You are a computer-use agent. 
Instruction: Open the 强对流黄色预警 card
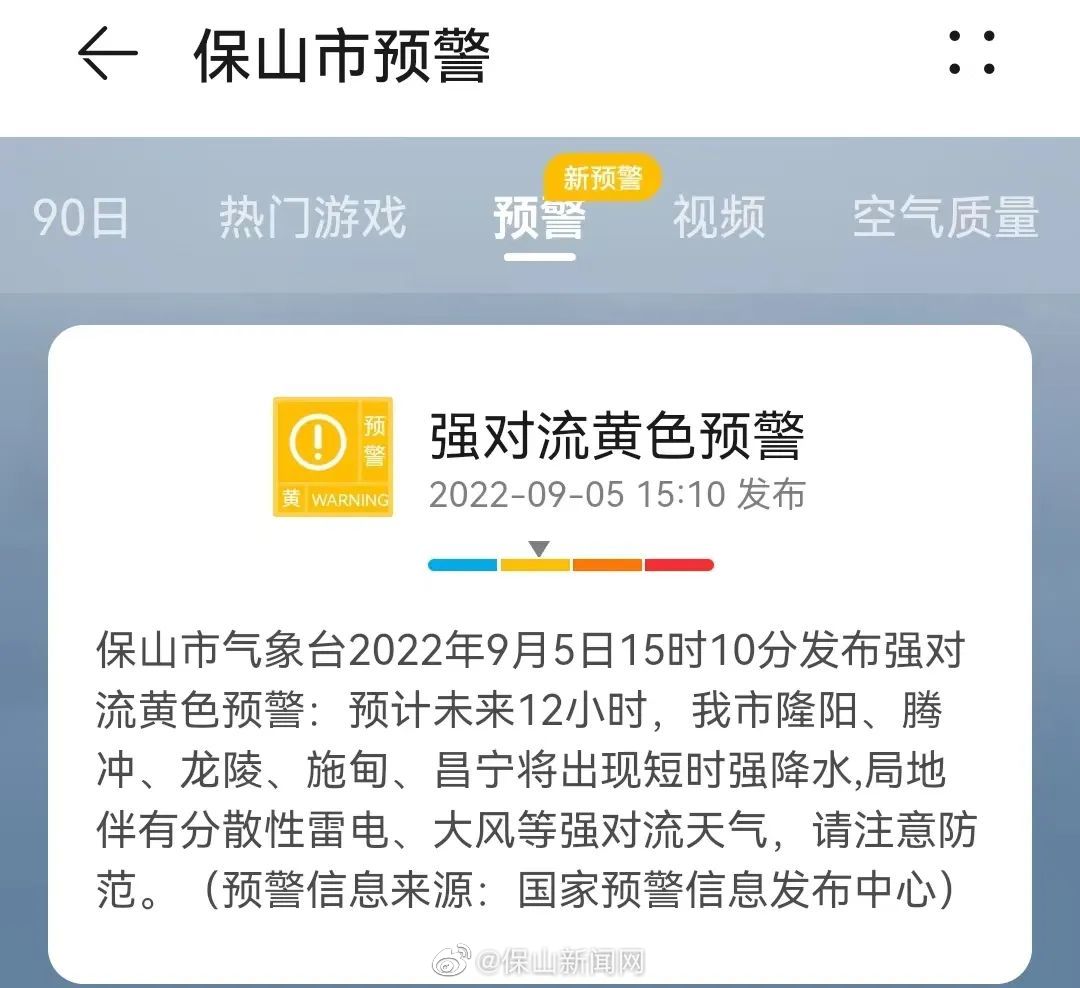540,650
